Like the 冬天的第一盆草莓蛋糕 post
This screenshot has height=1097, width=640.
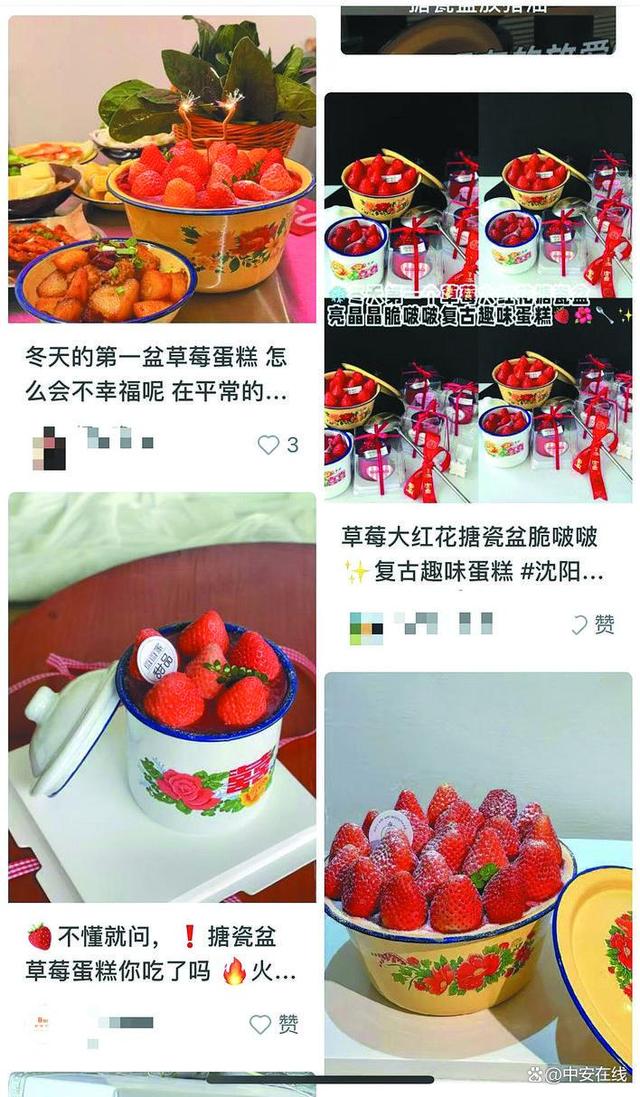point(269,445)
